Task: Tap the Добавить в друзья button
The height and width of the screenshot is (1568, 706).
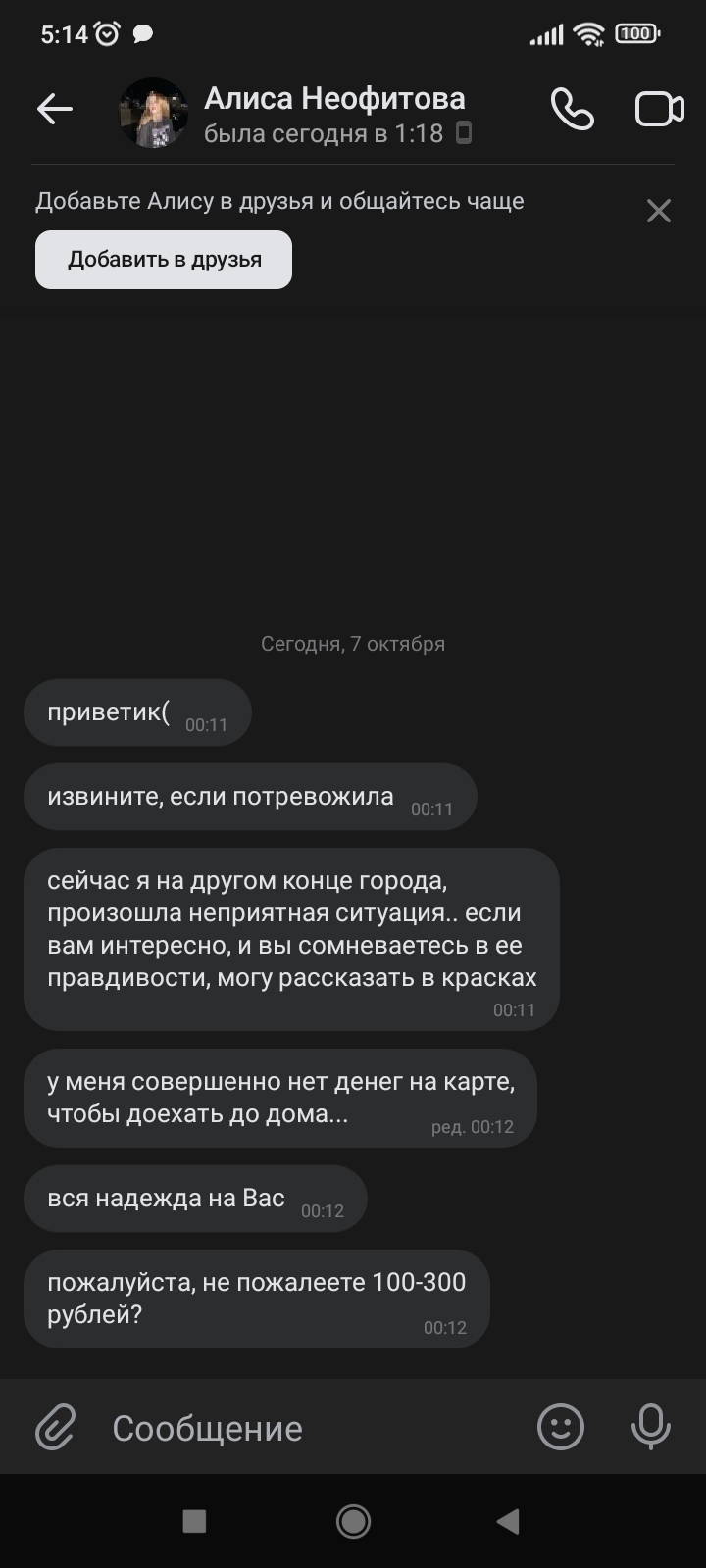Action: pyautogui.click(x=164, y=260)
